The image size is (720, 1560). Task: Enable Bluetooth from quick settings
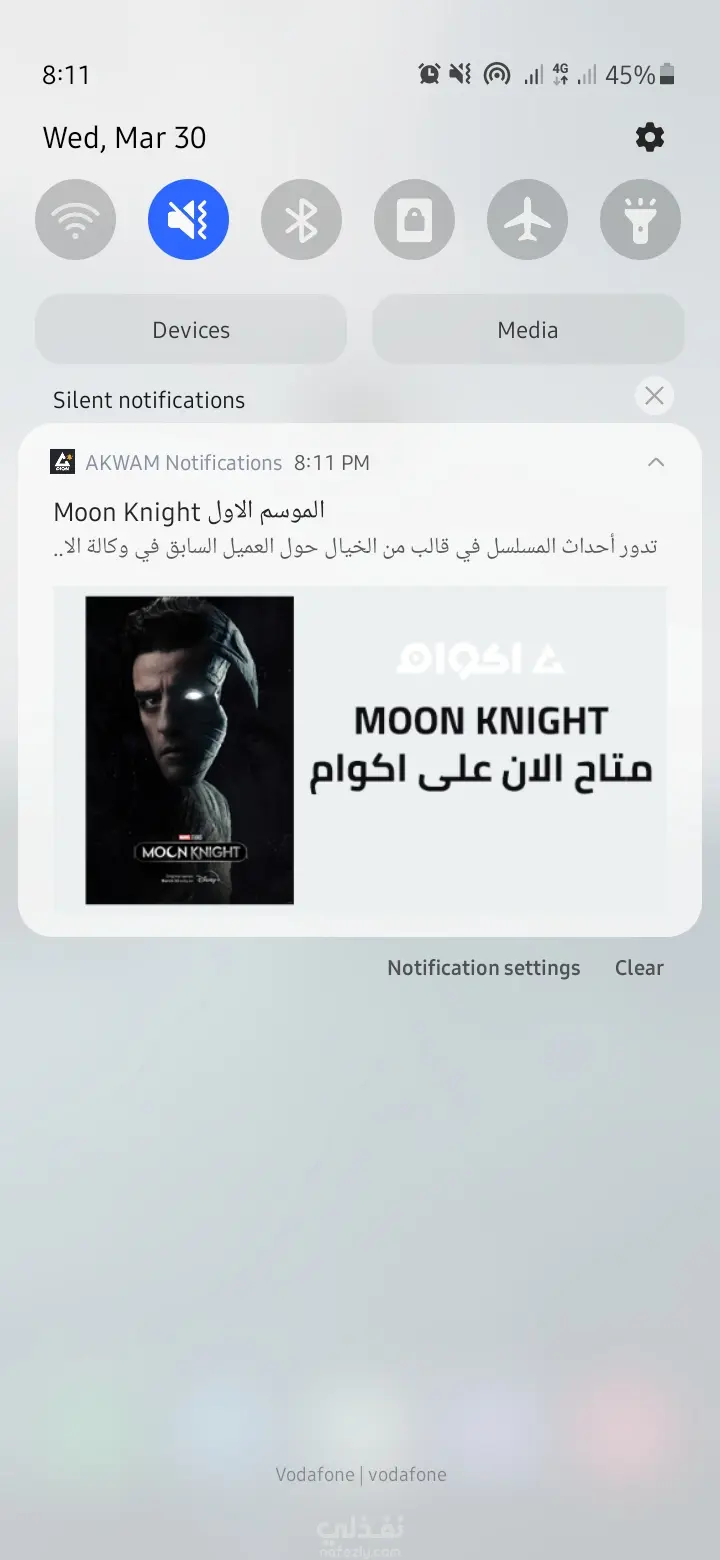(301, 220)
